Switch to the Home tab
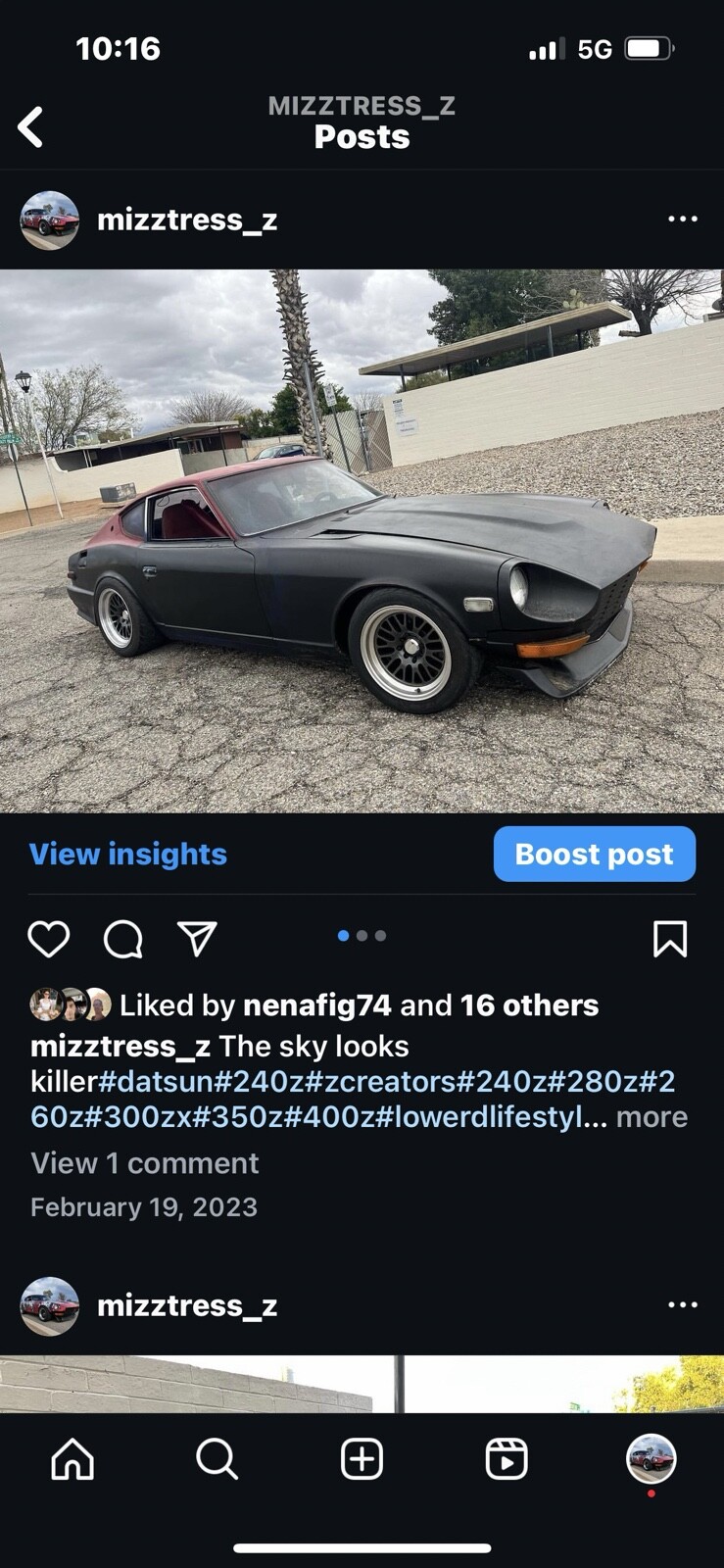The width and height of the screenshot is (724, 1568). coord(72,1459)
